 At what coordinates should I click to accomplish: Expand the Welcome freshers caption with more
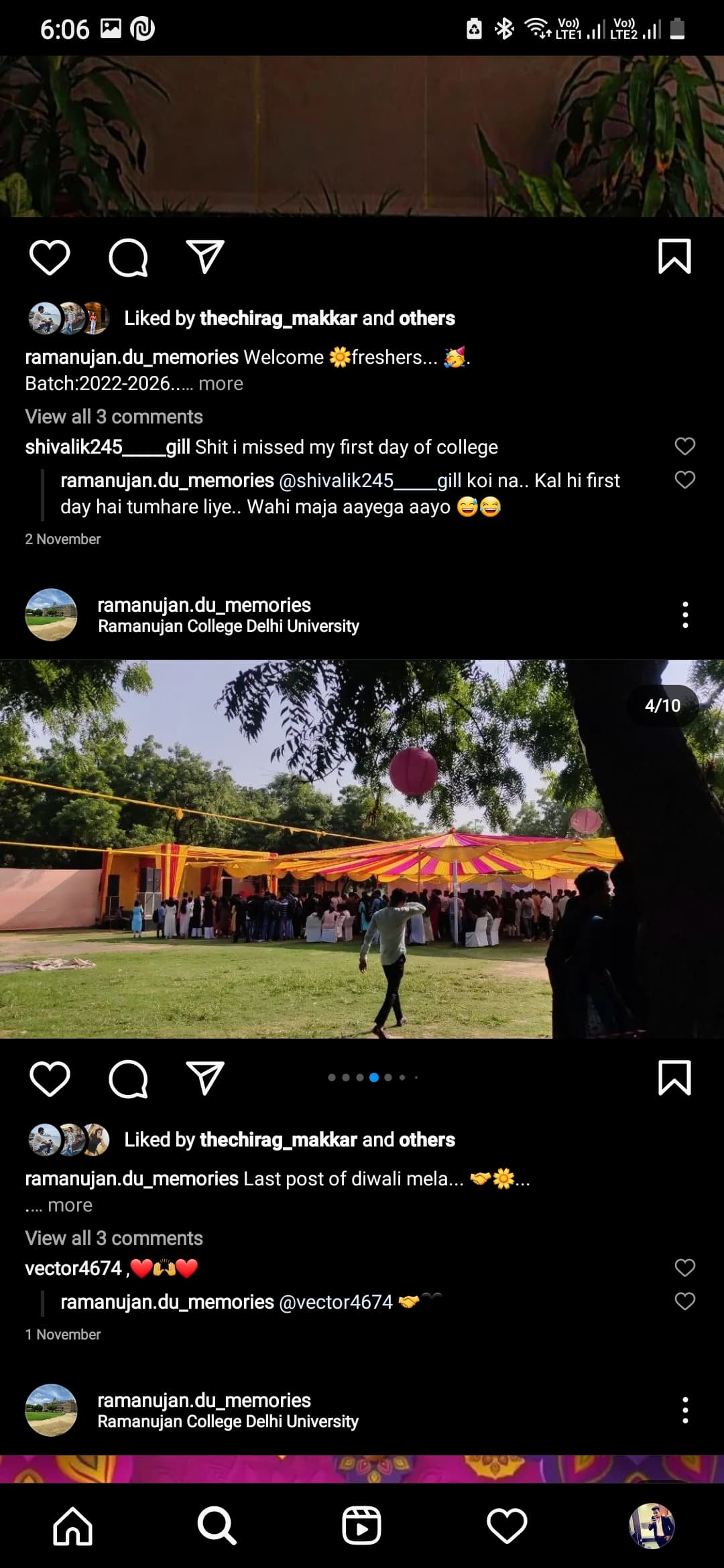[221, 384]
